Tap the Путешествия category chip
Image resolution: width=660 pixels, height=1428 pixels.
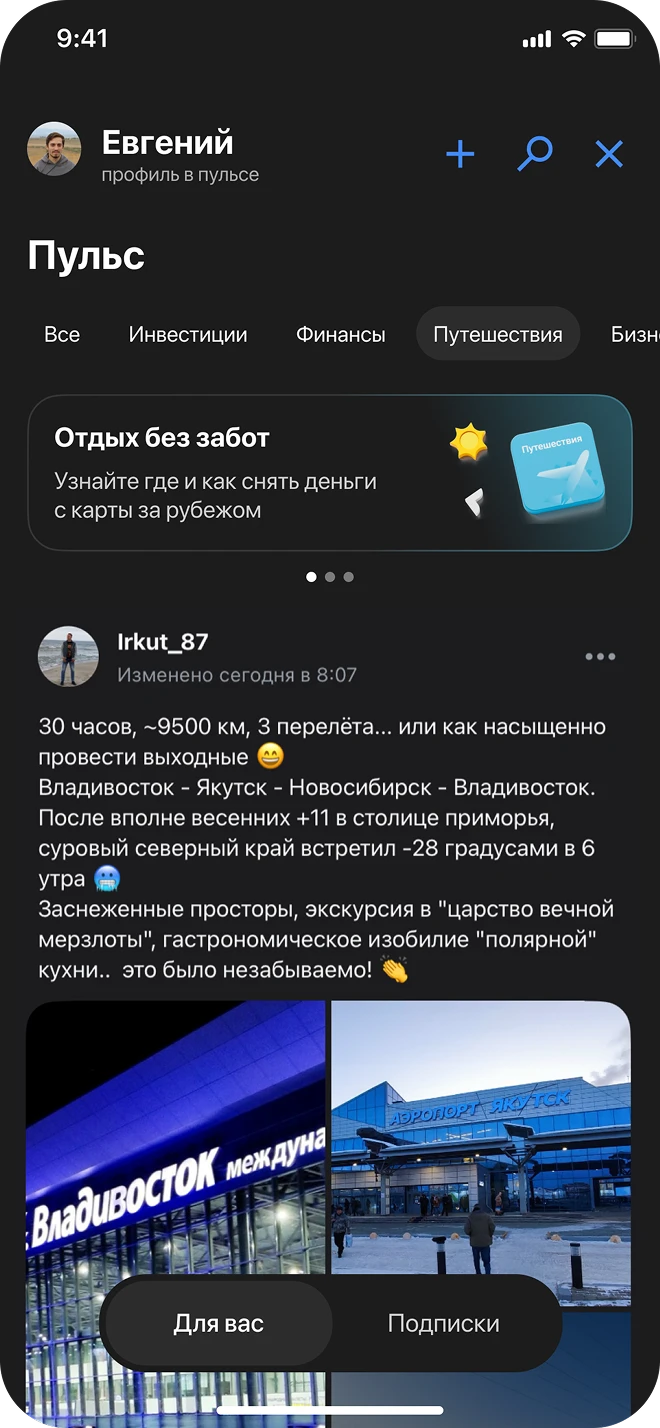point(498,335)
